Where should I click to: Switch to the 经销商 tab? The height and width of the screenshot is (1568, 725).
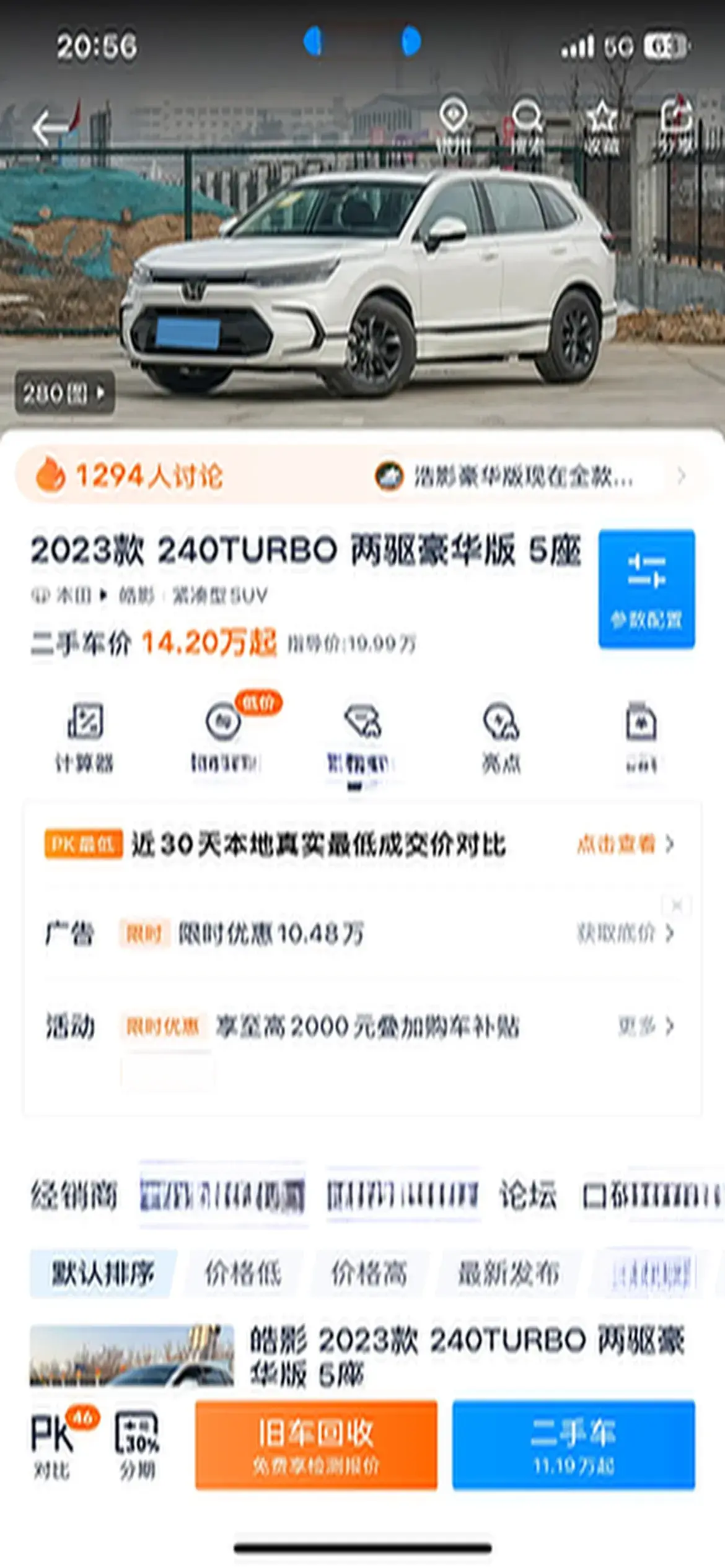click(x=74, y=1195)
